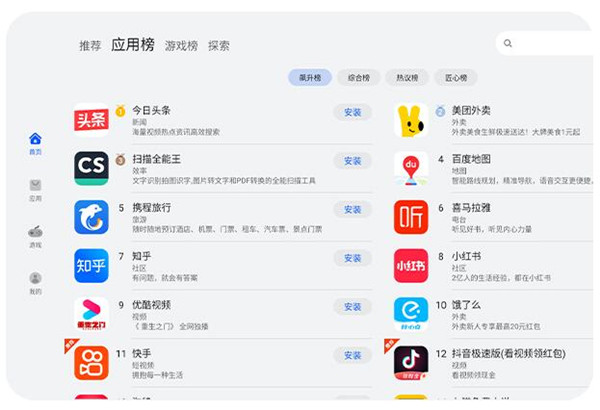Install 知乎
Viewport: 600px width, 410px height.
coord(352,258)
